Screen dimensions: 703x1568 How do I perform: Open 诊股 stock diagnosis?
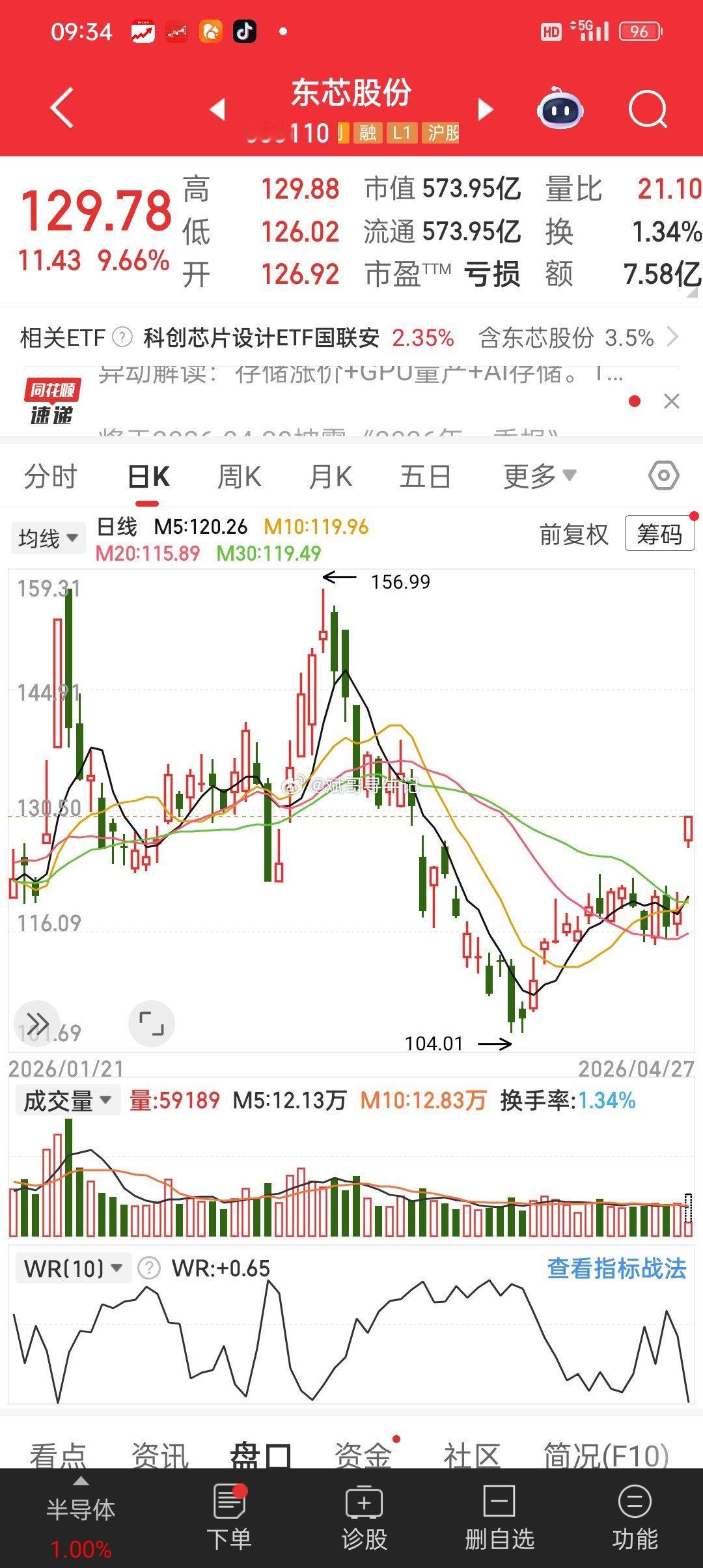coord(365,1511)
